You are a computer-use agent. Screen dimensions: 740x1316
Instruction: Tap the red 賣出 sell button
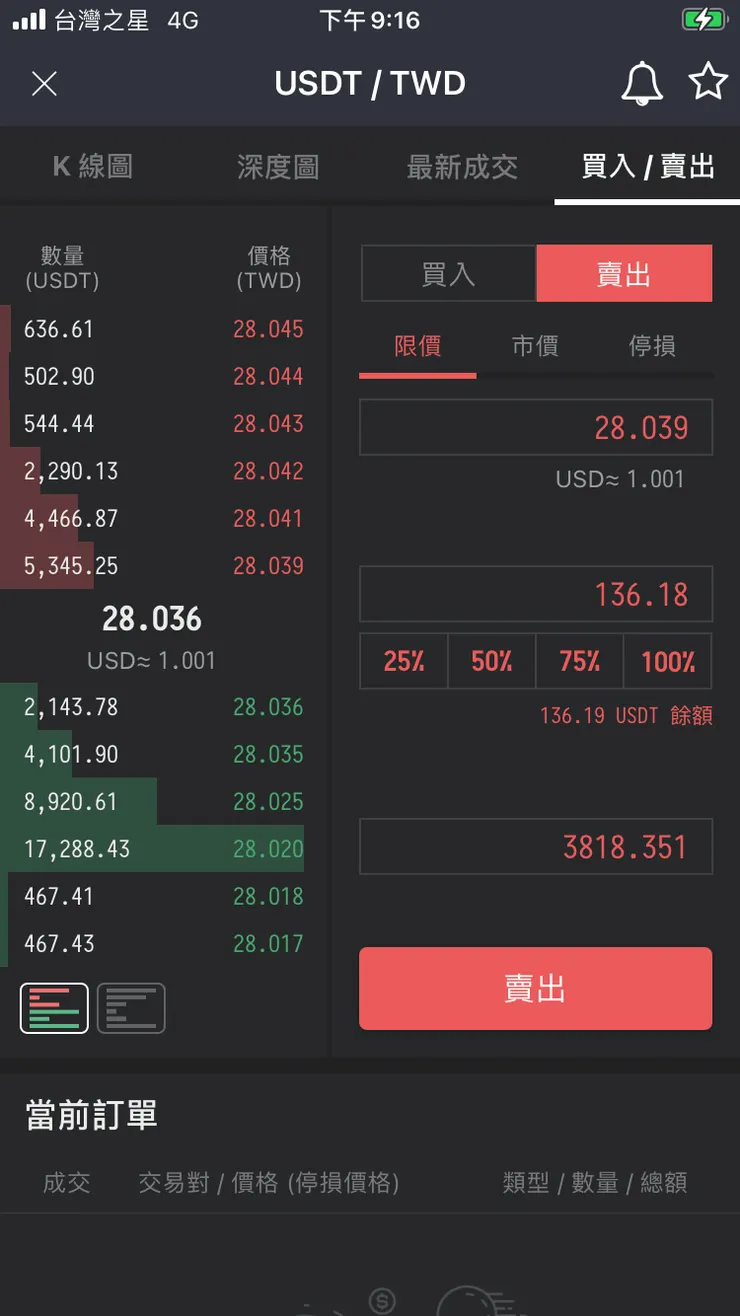click(x=535, y=988)
